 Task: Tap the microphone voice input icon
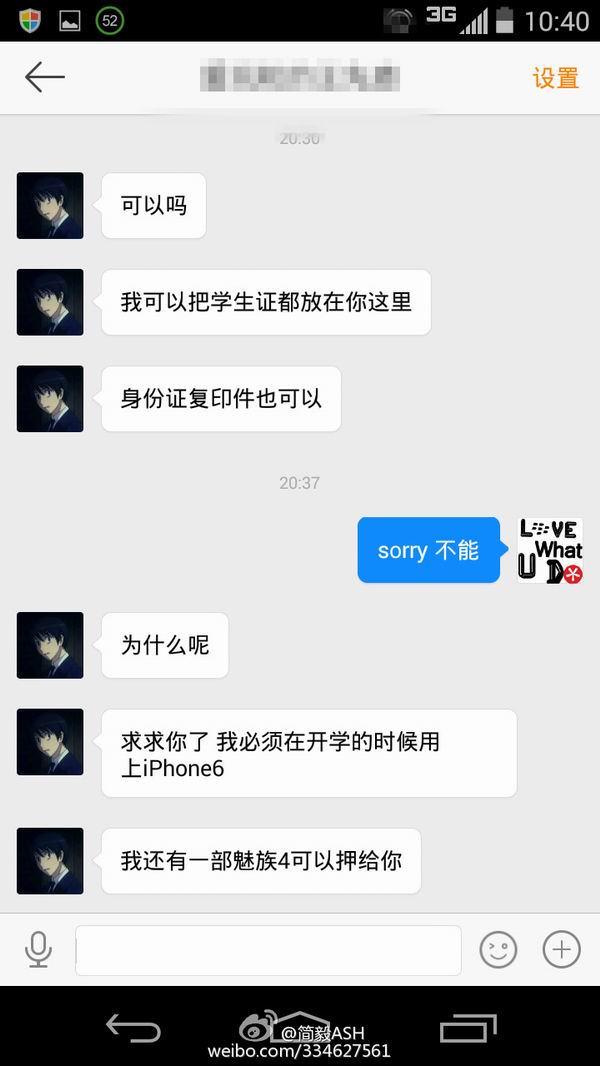pos(38,949)
